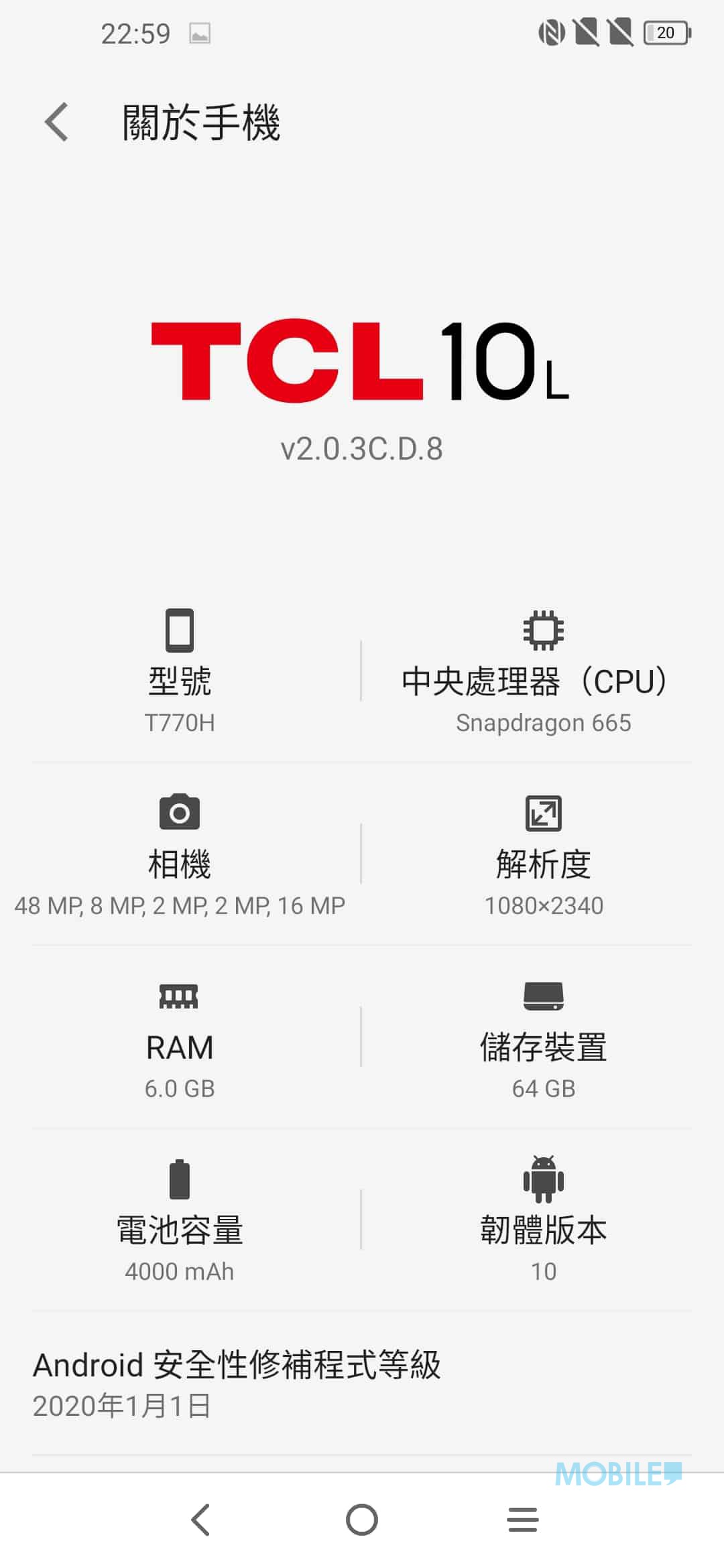Image resolution: width=724 pixels, height=1568 pixels.
Task: Open recent apps via the menu button
Action: coord(523,1519)
